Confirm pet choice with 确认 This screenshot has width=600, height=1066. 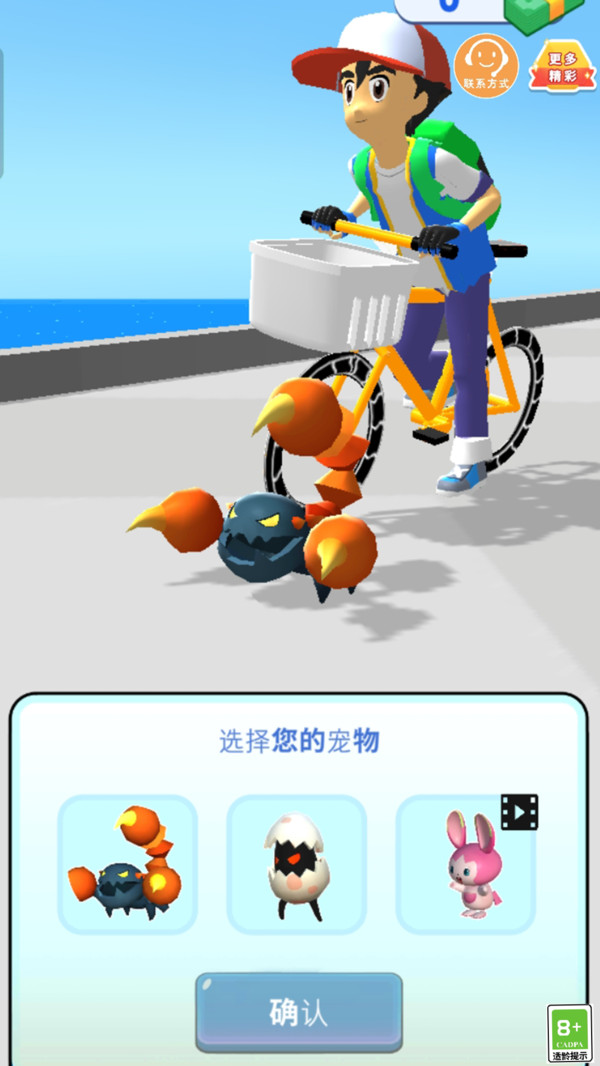[x=298, y=1012]
